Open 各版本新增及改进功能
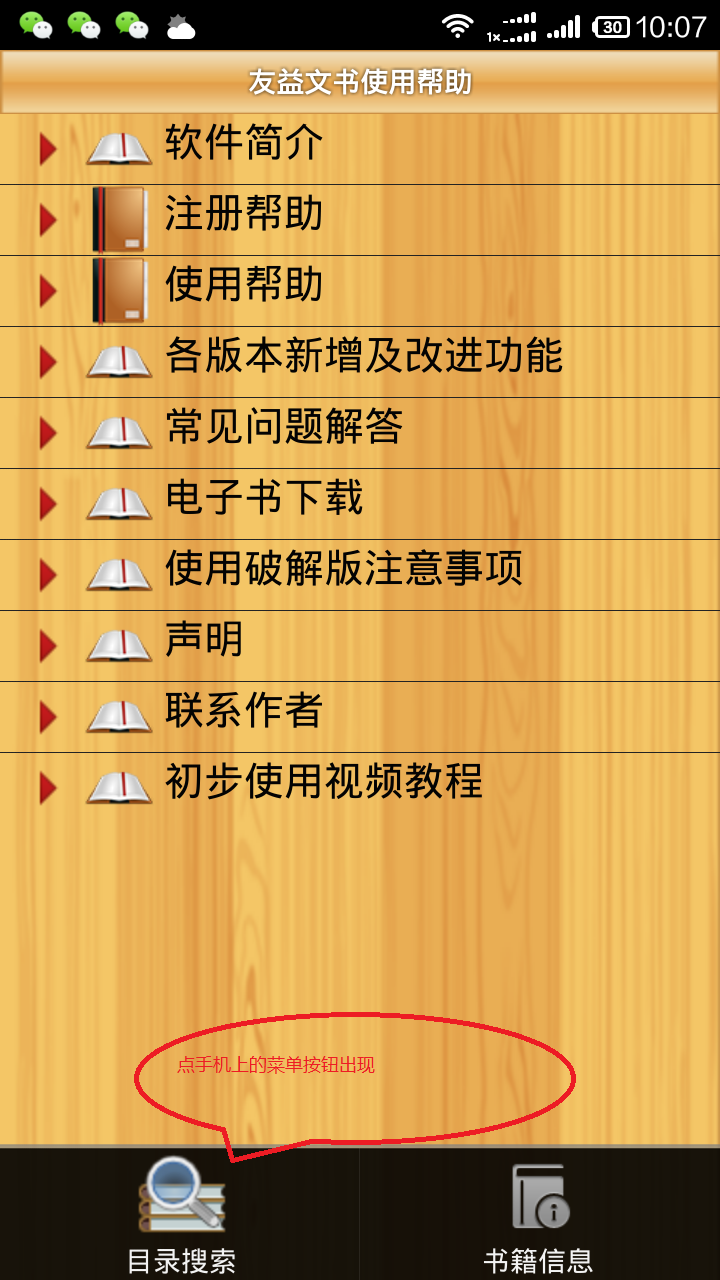720x1280 pixels. (x=360, y=362)
